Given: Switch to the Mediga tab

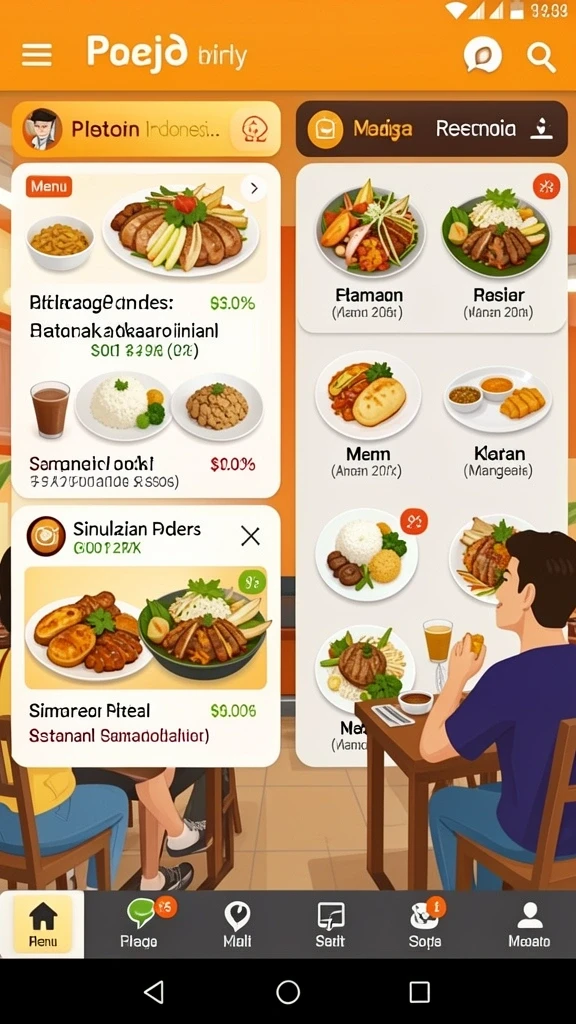Looking at the screenshot, I should pyautogui.click(x=360, y=129).
